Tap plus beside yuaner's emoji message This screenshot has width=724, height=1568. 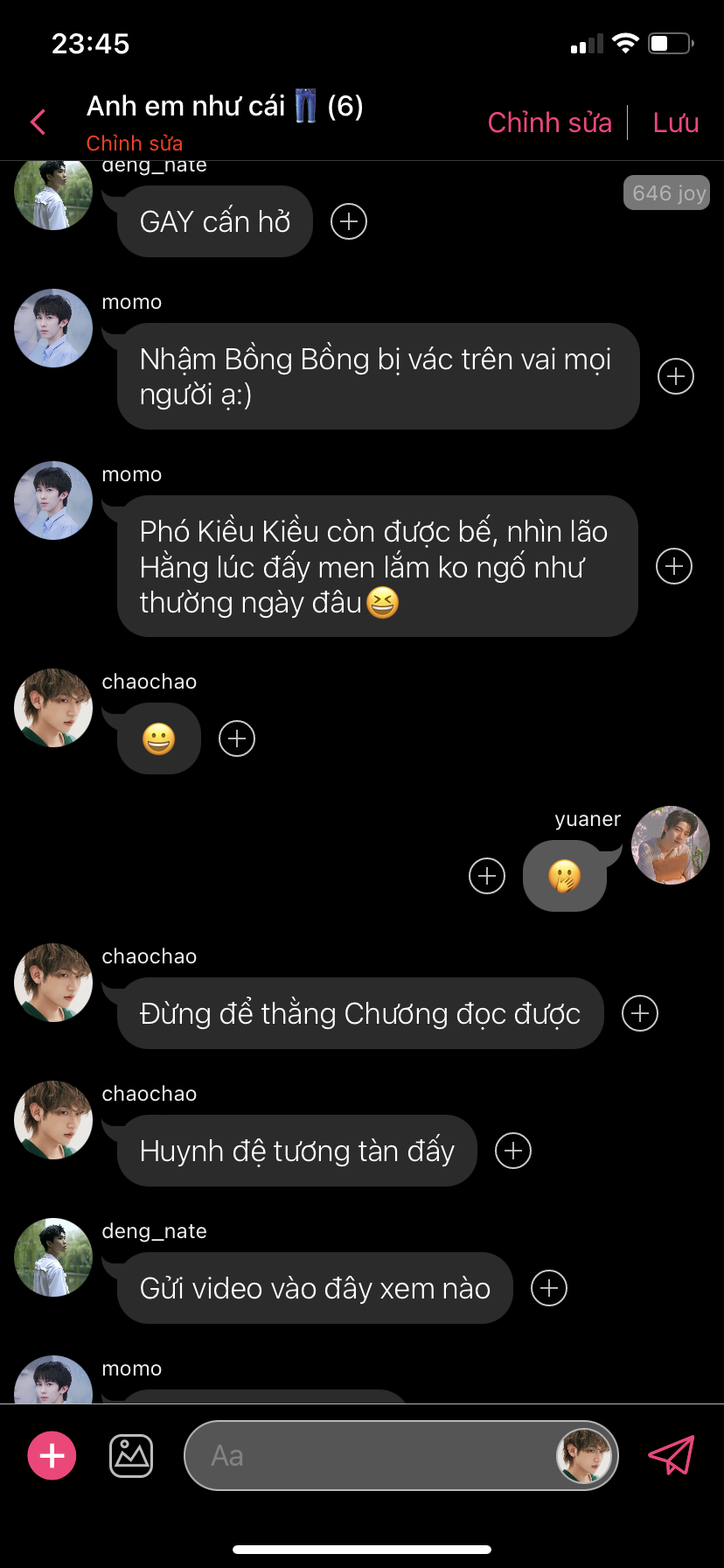click(487, 876)
